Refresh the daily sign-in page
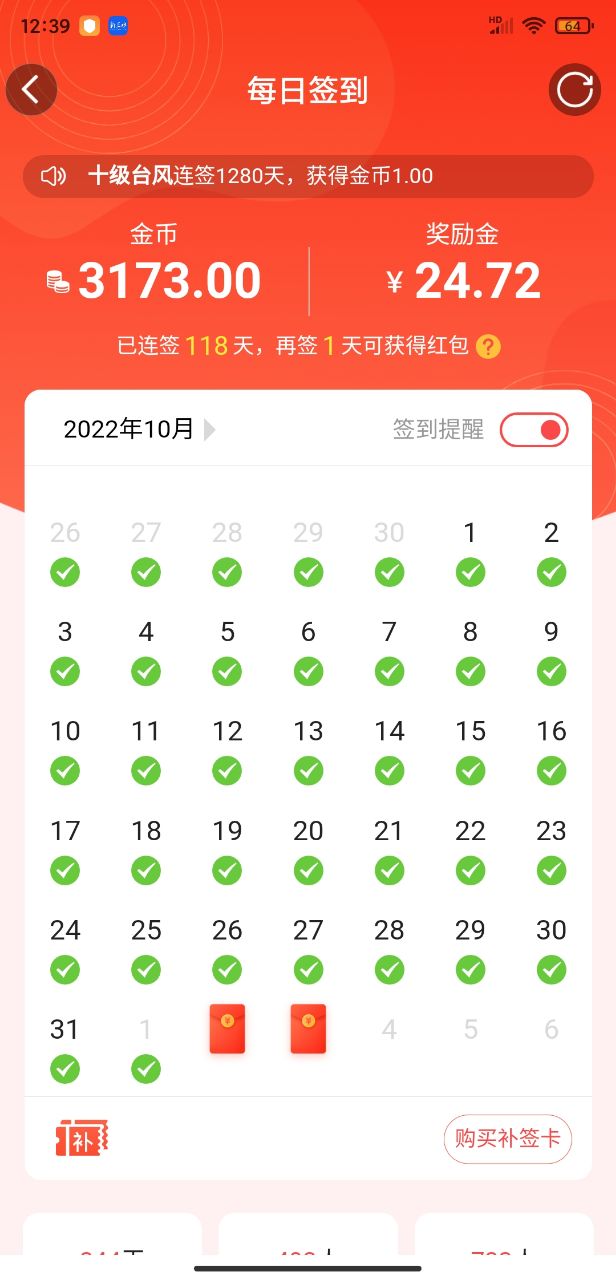Screen dimensions: 616x1280 (x=574, y=90)
